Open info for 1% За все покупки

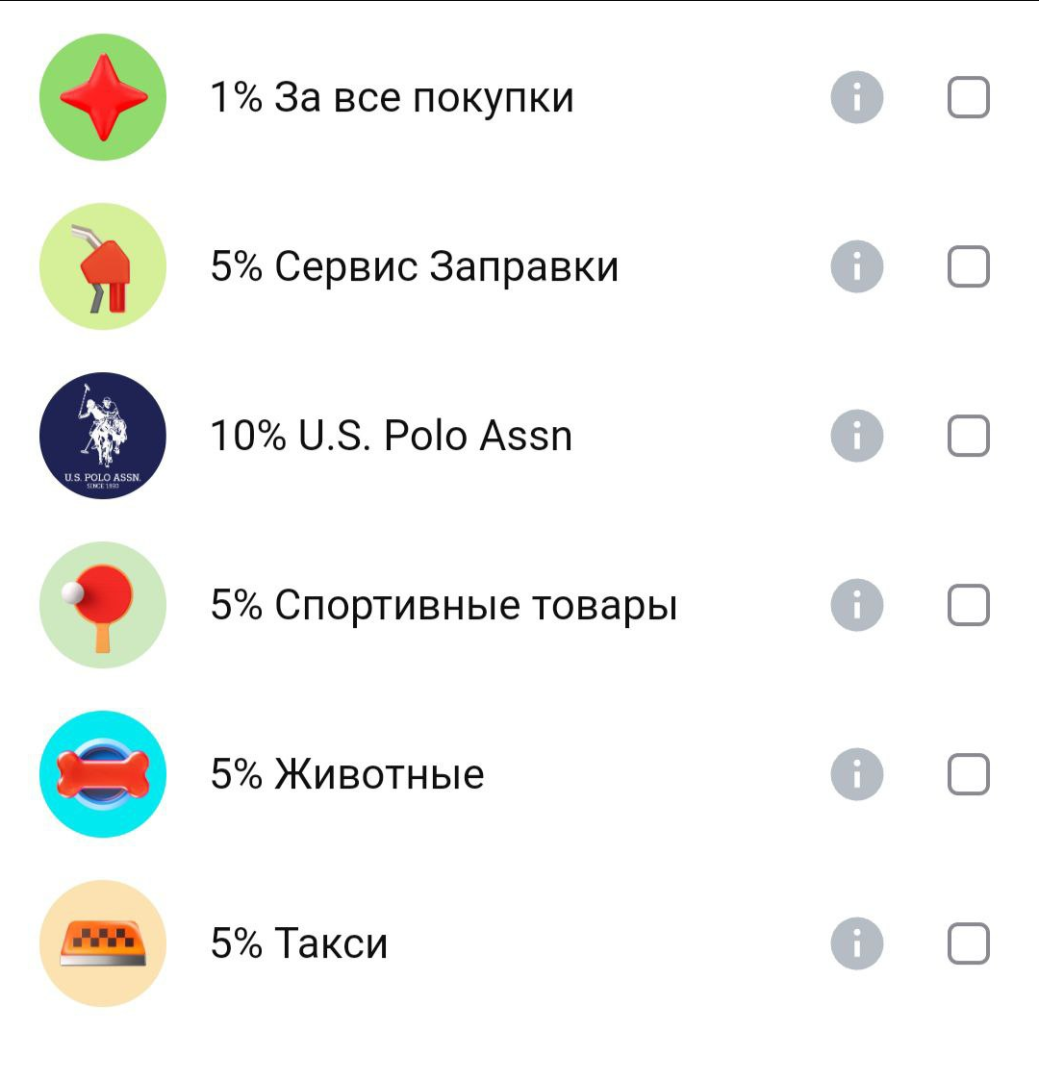(x=858, y=97)
